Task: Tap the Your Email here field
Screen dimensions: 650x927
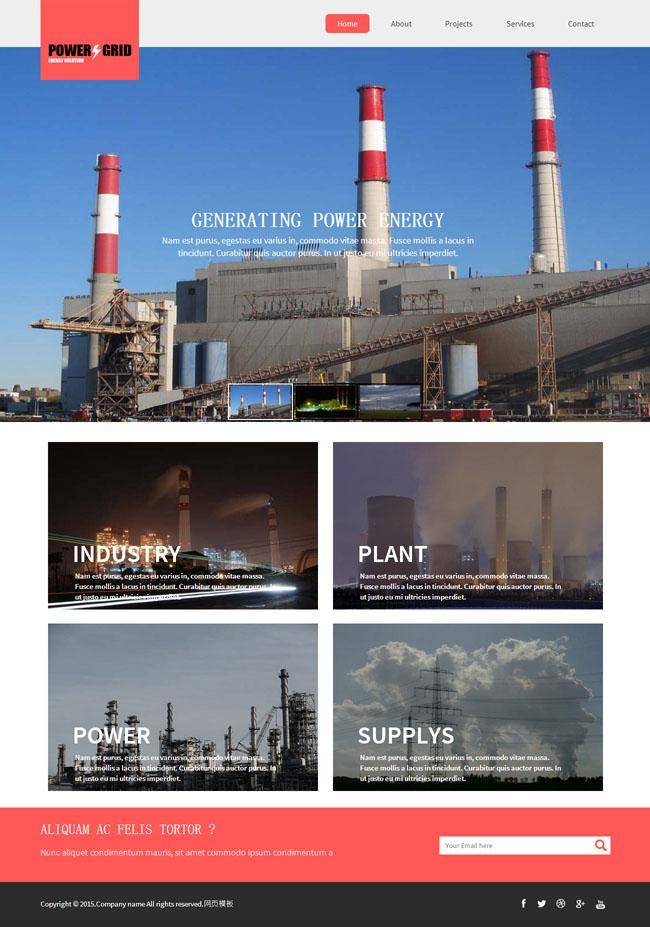Action: (514, 846)
